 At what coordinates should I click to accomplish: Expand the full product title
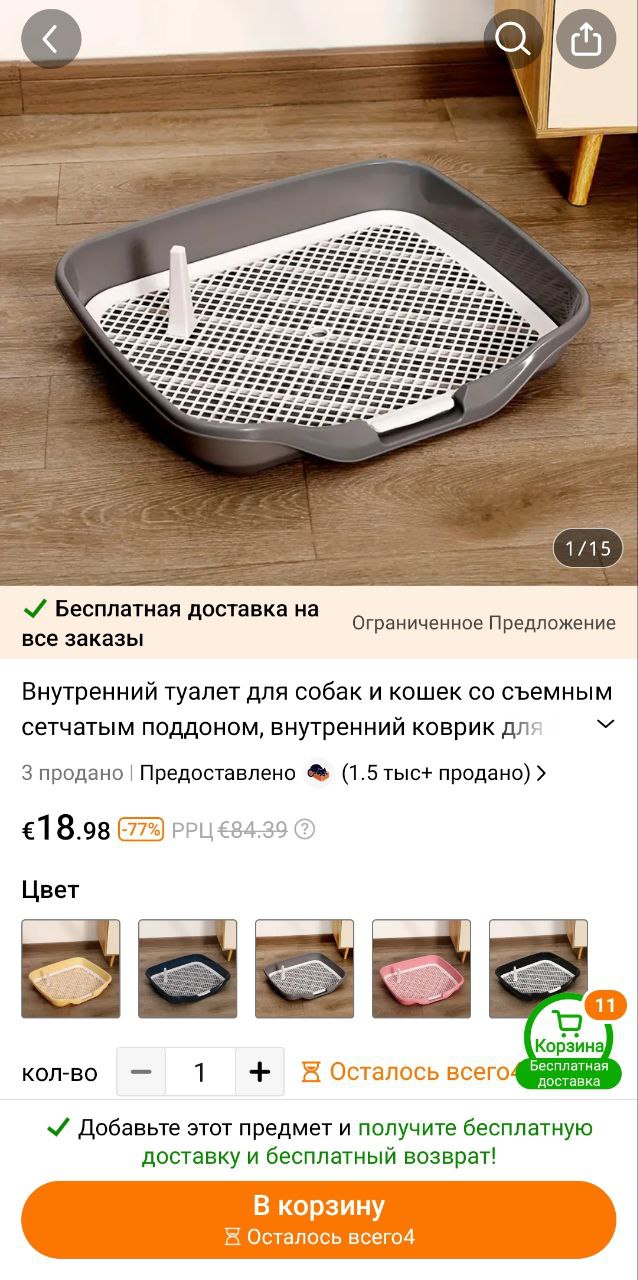tap(605, 724)
